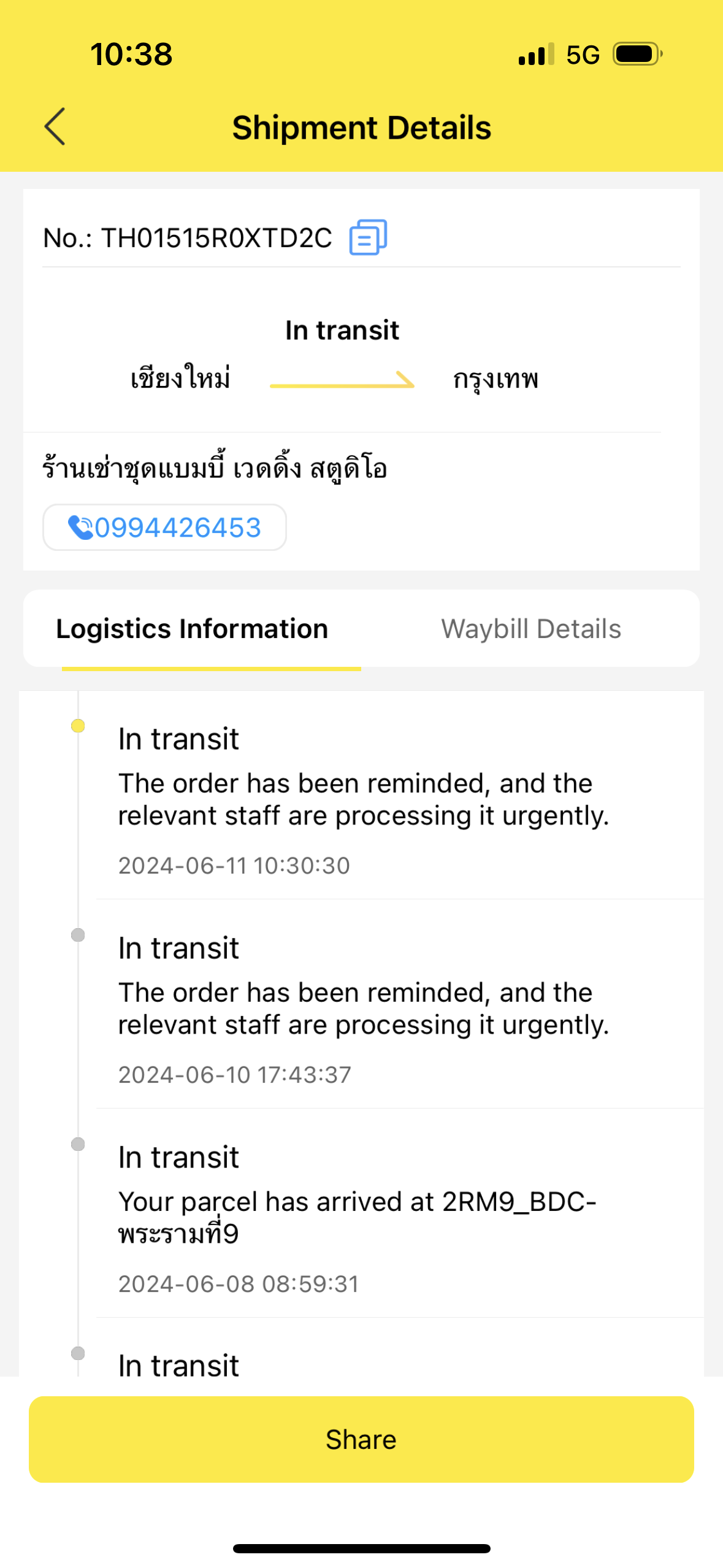This screenshot has height=1568, width=723.
Task: Copy the tracking number TH01515R0XTD2C
Action: (368, 237)
